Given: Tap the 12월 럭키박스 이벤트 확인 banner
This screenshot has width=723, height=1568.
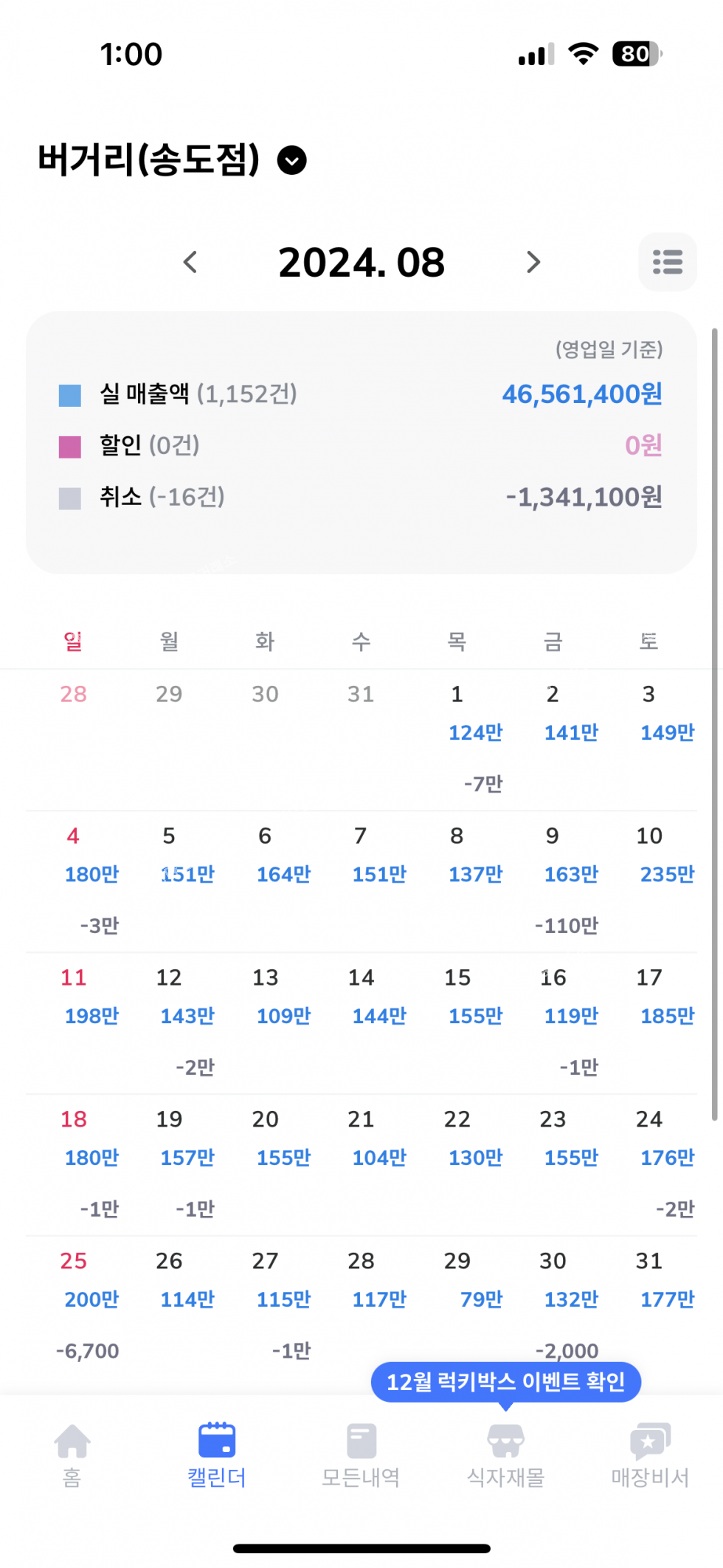Looking at the screenshot, I should point(505,1382).
